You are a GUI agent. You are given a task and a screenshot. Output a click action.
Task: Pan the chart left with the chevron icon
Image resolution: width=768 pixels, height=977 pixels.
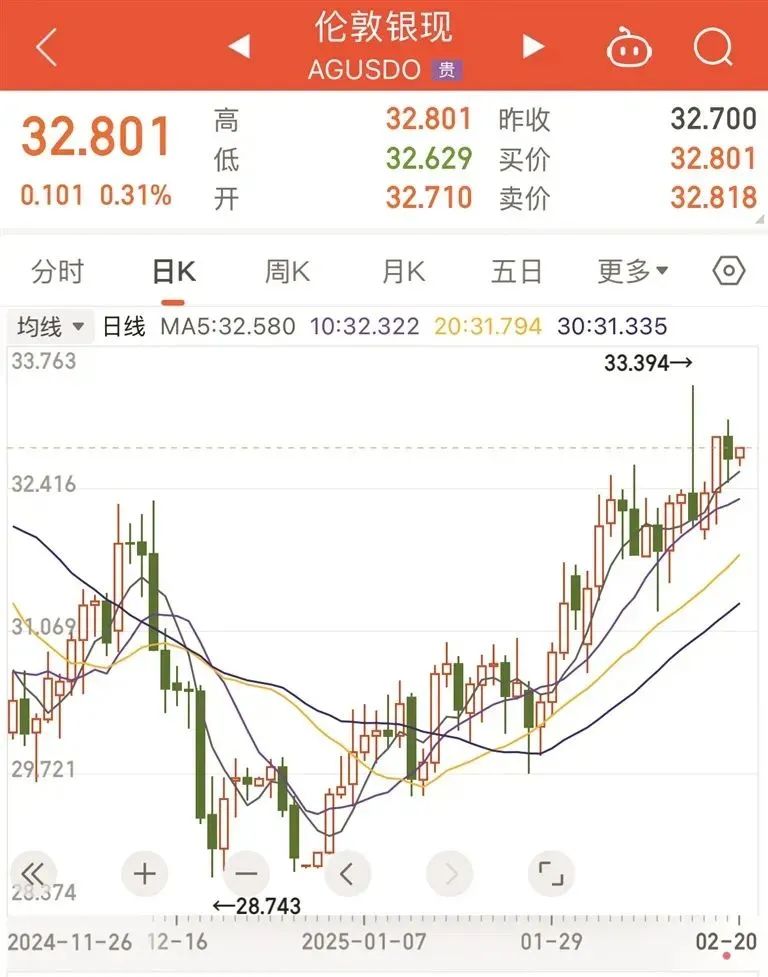pos(345,873)
